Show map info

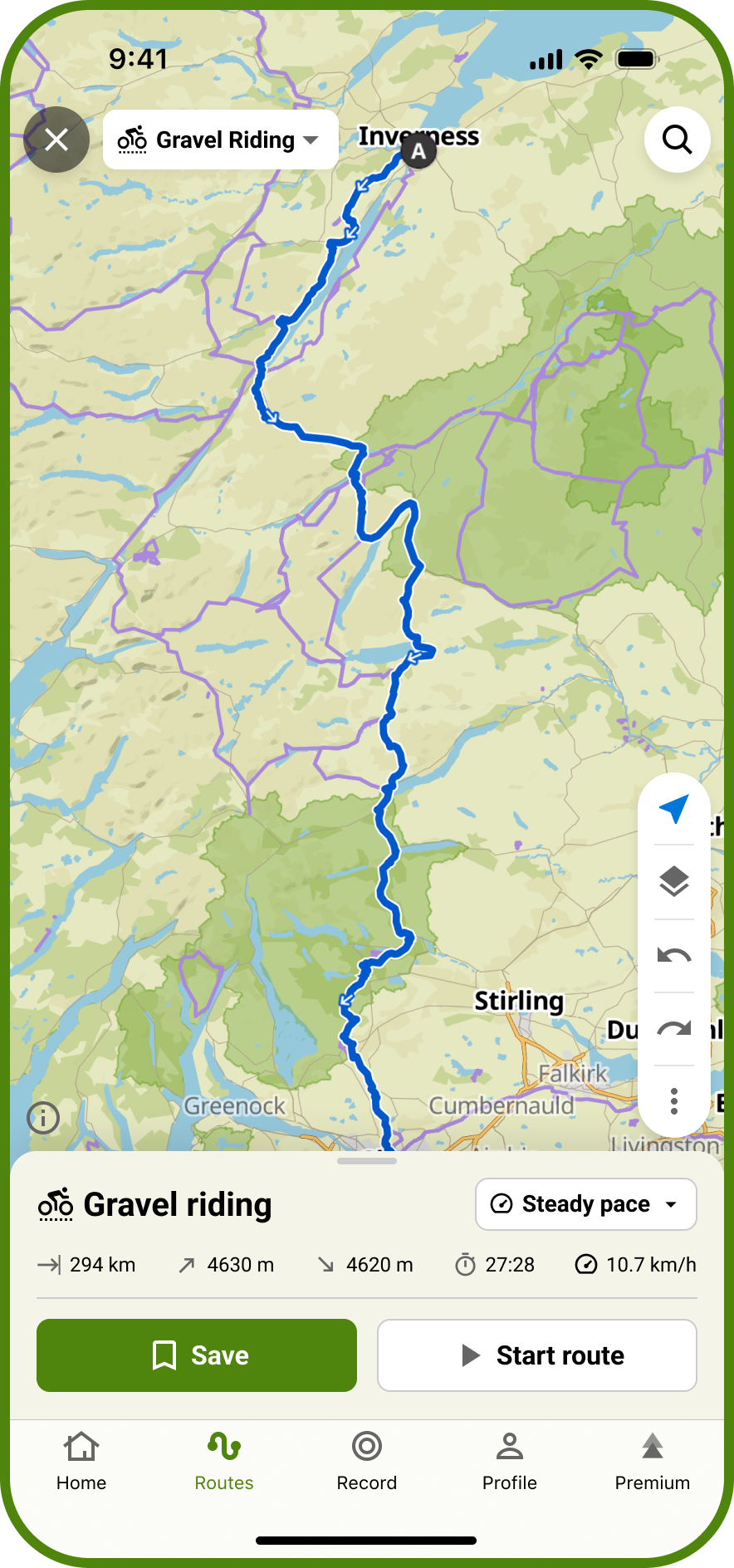[x=43, y=1118]
